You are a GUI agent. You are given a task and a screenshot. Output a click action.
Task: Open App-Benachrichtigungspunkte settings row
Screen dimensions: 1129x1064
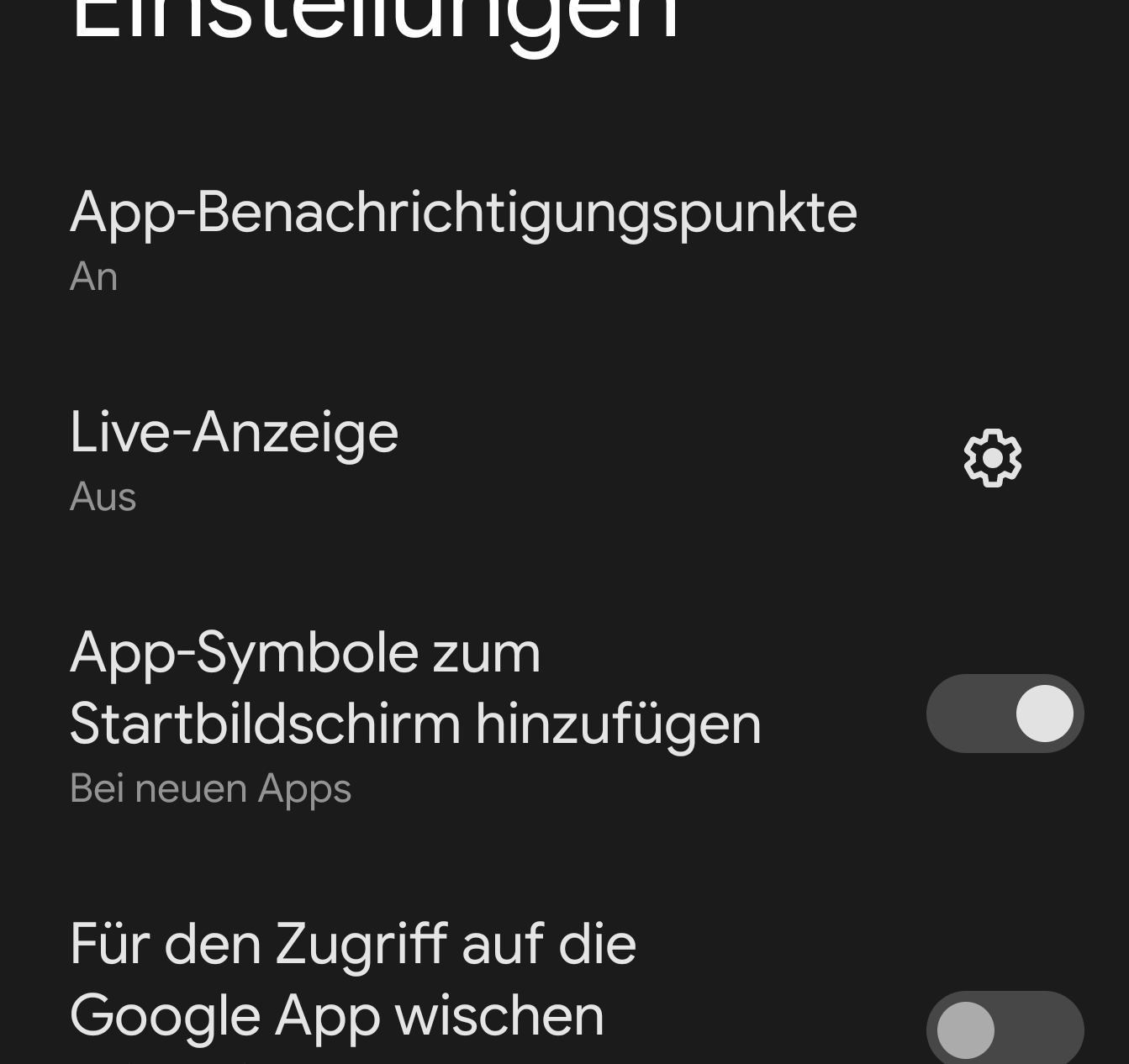coord(462,238)
